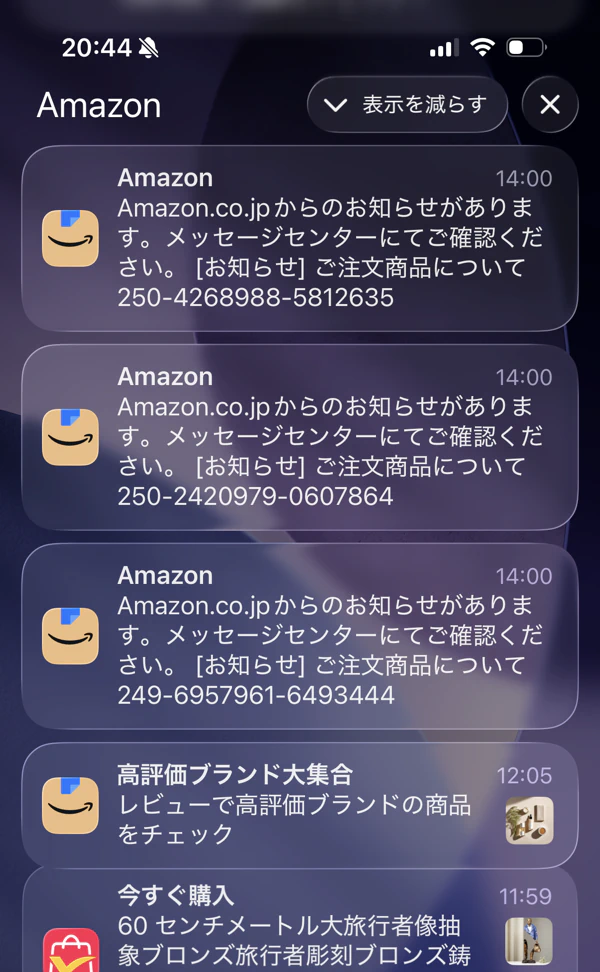Open the notification for order 250-2420979-0607864
The image size is (600, 972).
click(300, 437)
